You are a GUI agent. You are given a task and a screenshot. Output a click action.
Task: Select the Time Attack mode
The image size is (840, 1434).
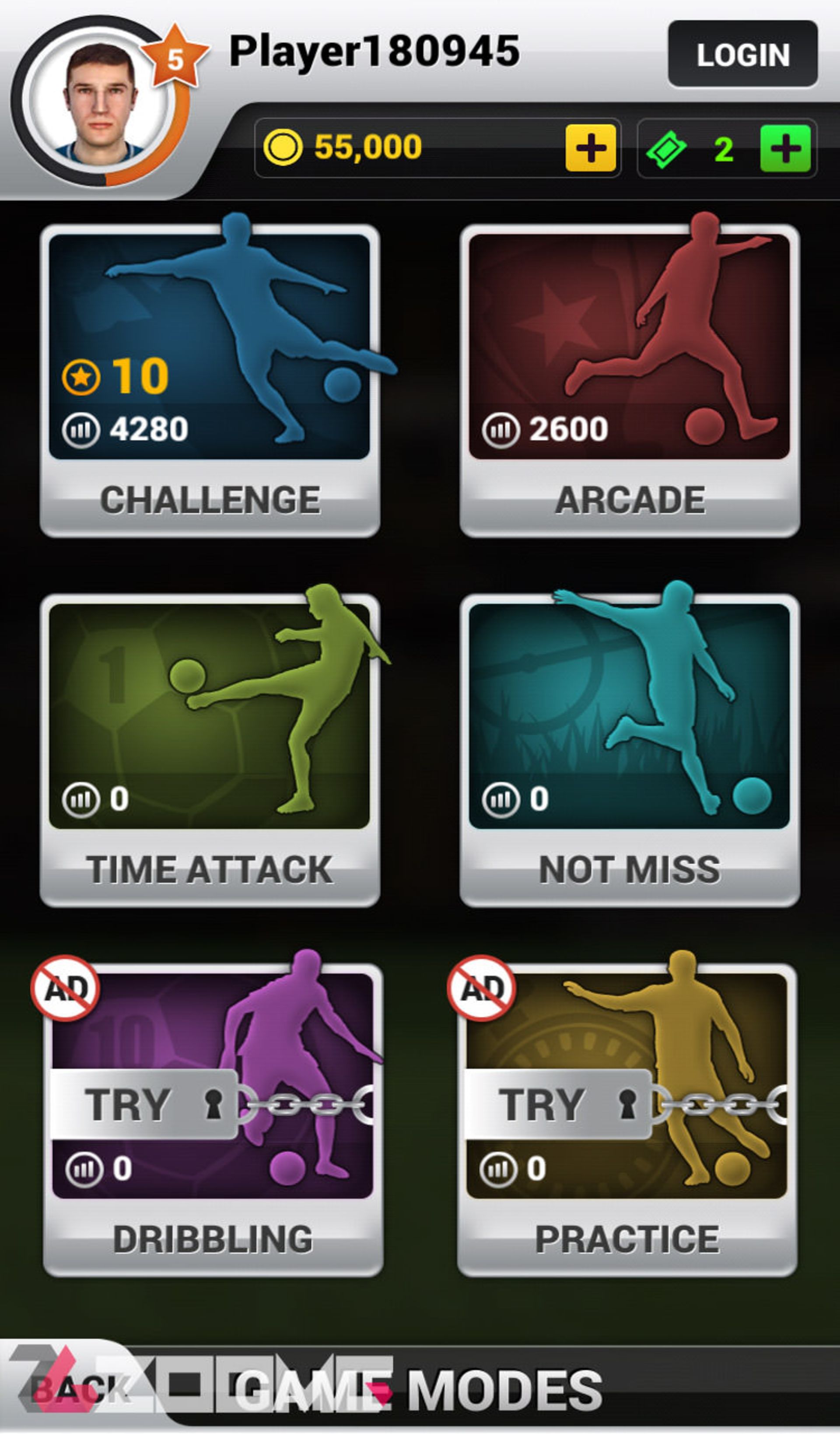point(210,748)
